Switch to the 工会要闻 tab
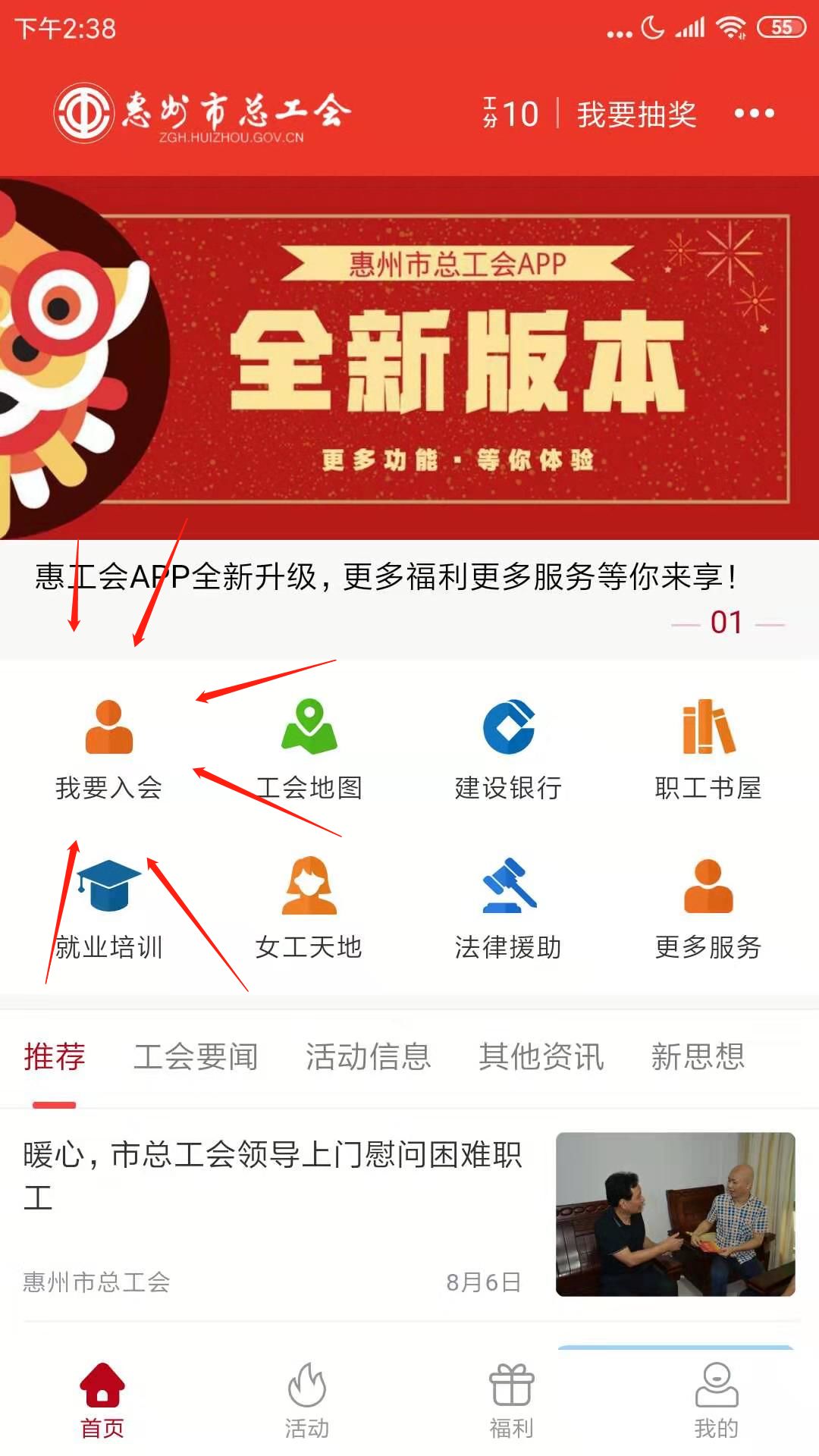This screenshot has width=819, height=1456. coord(196,1056)
